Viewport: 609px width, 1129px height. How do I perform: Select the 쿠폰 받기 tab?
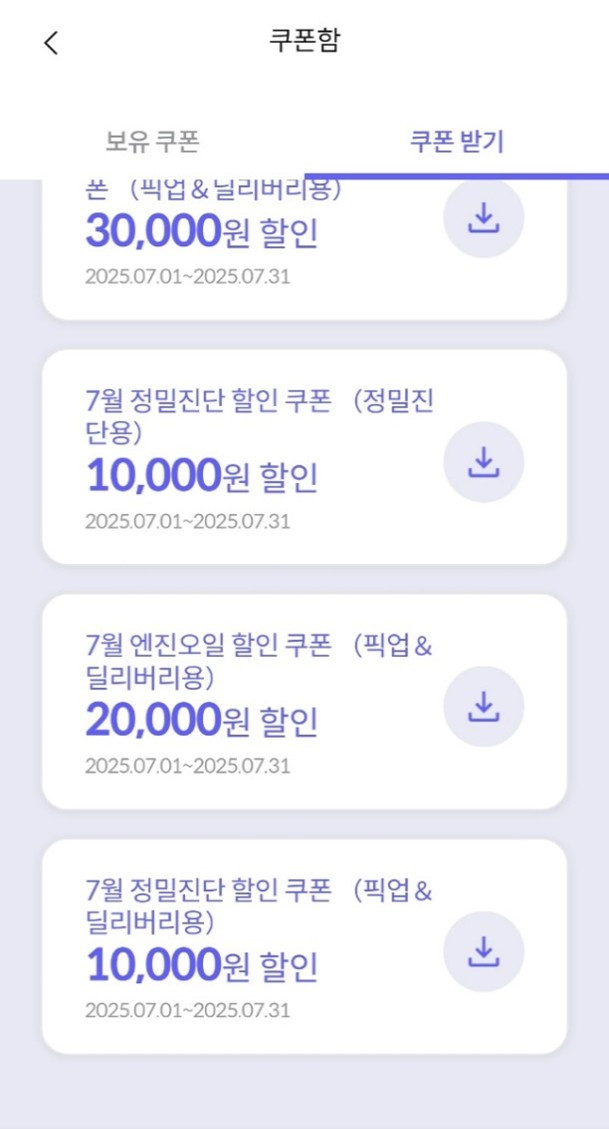456,141
